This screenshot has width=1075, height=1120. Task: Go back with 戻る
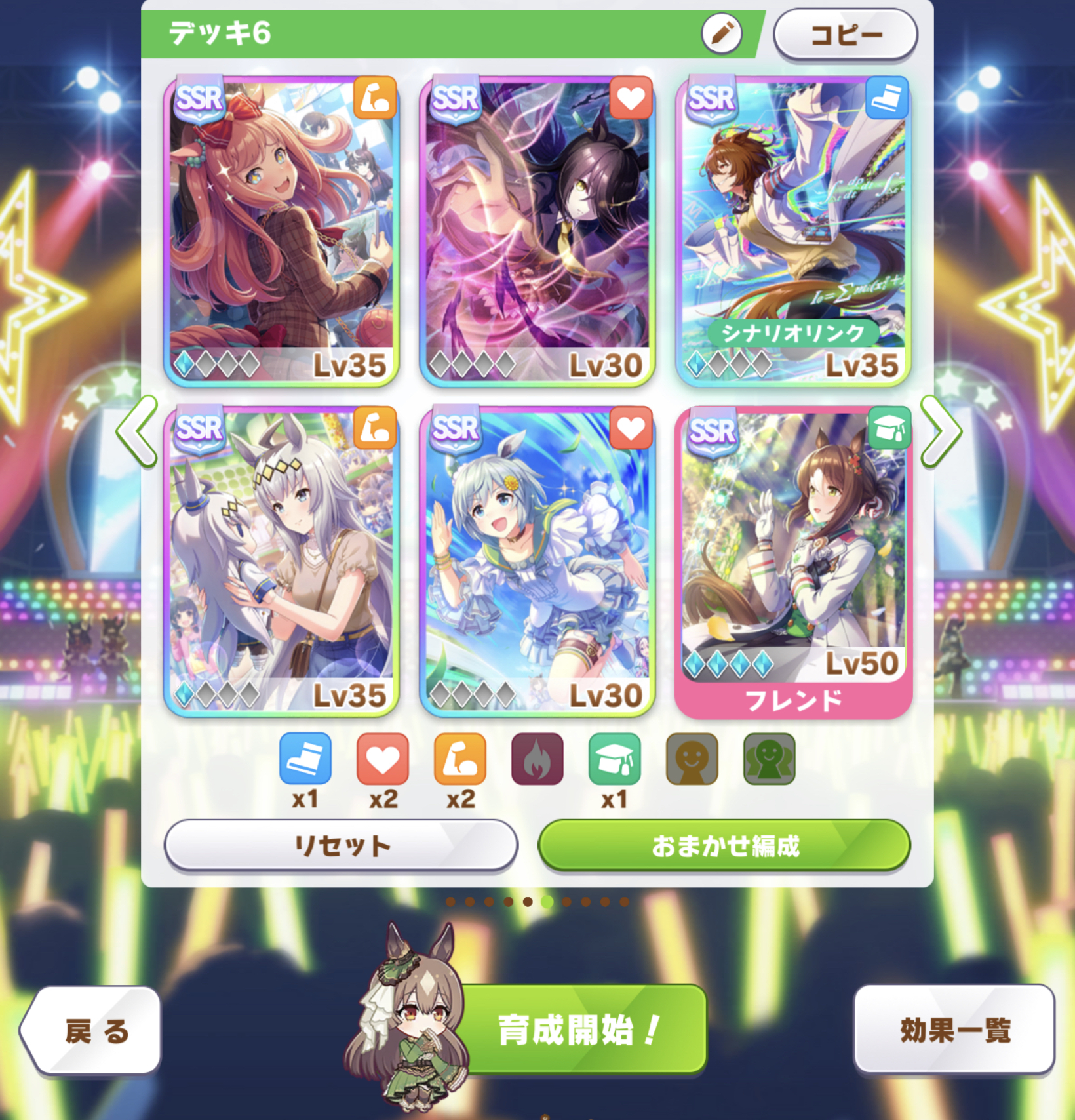pyautogui.click(x=95, y=1031)
